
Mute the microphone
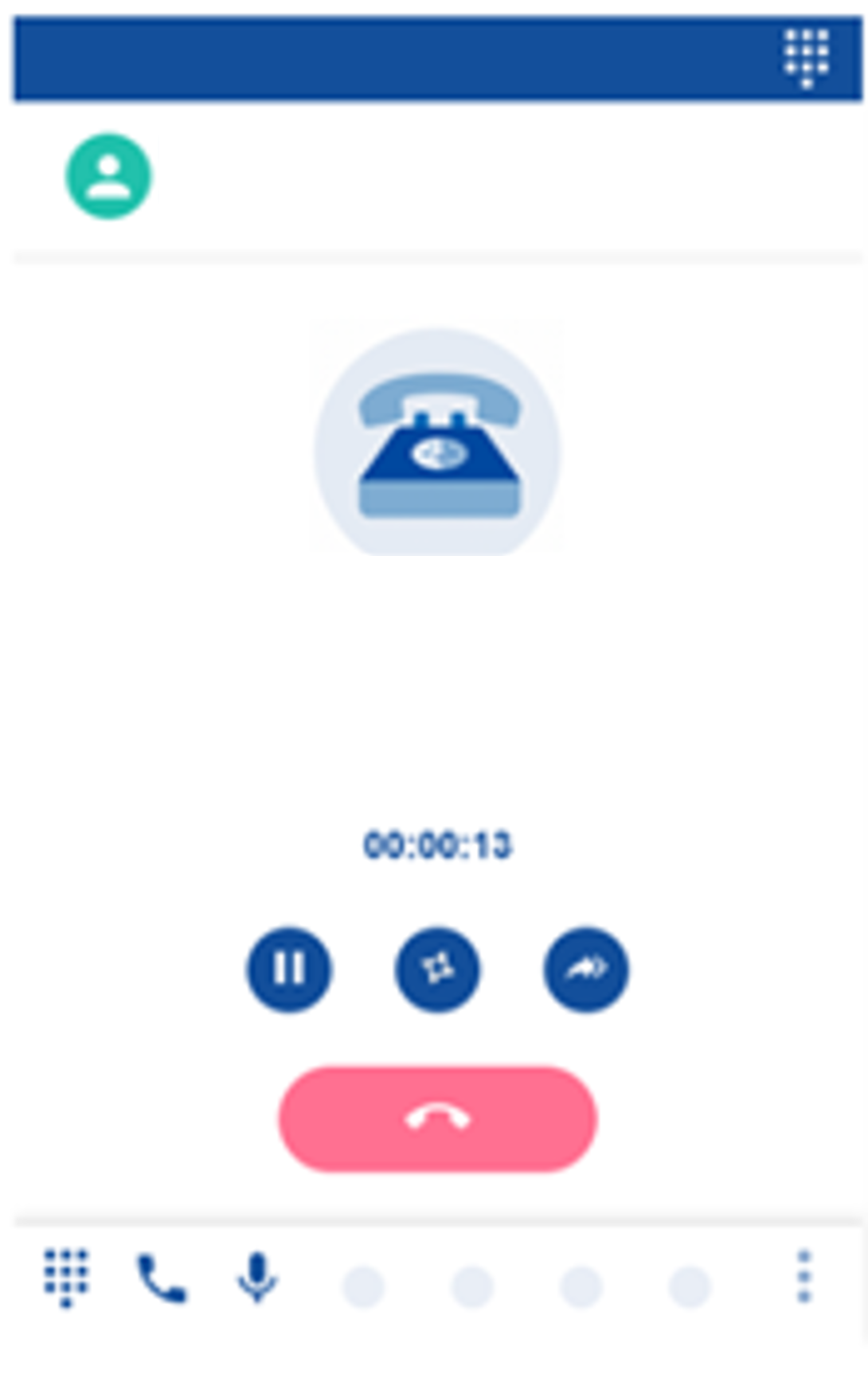(x=257, y=1277)
